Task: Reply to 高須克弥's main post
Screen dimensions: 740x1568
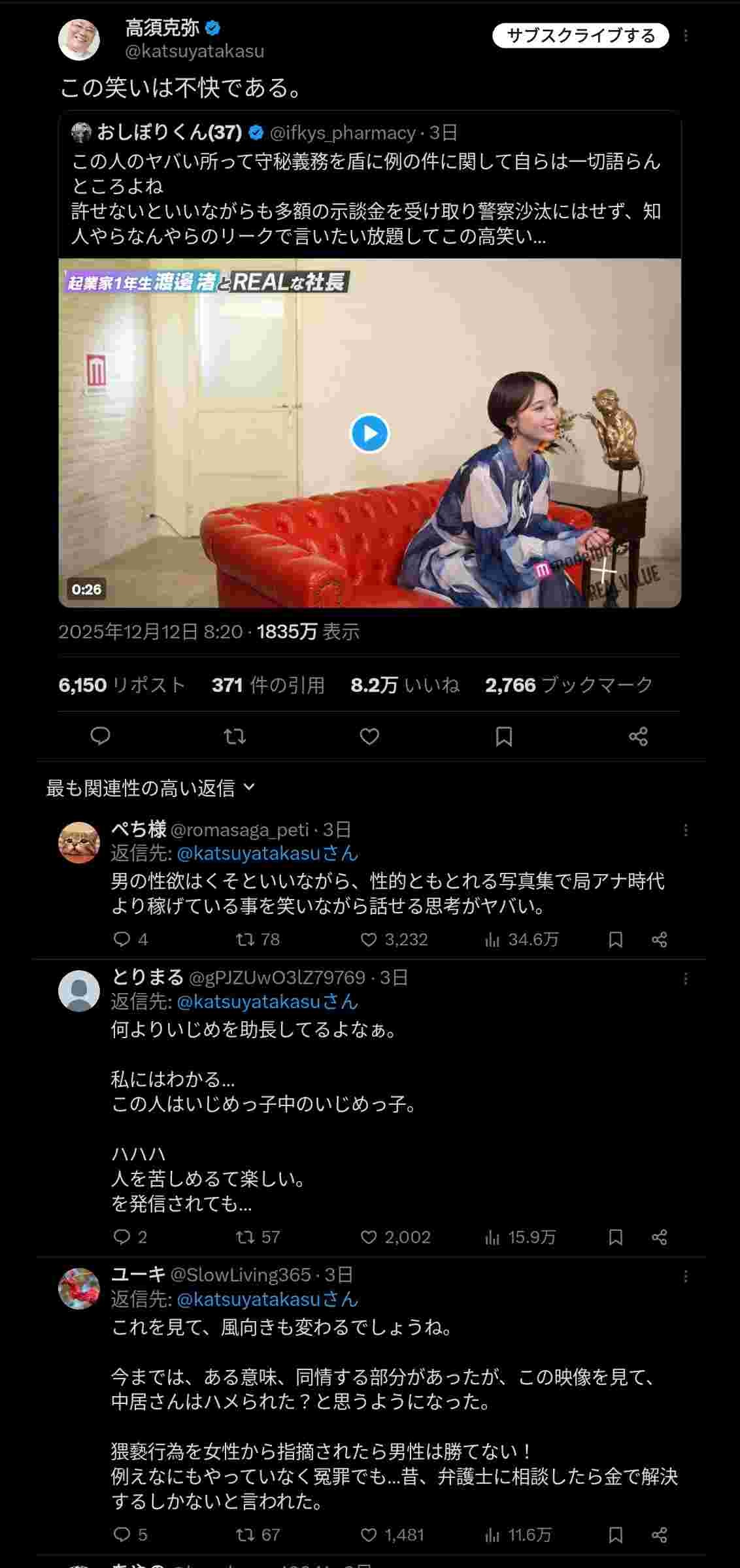Action: (100, 736)
